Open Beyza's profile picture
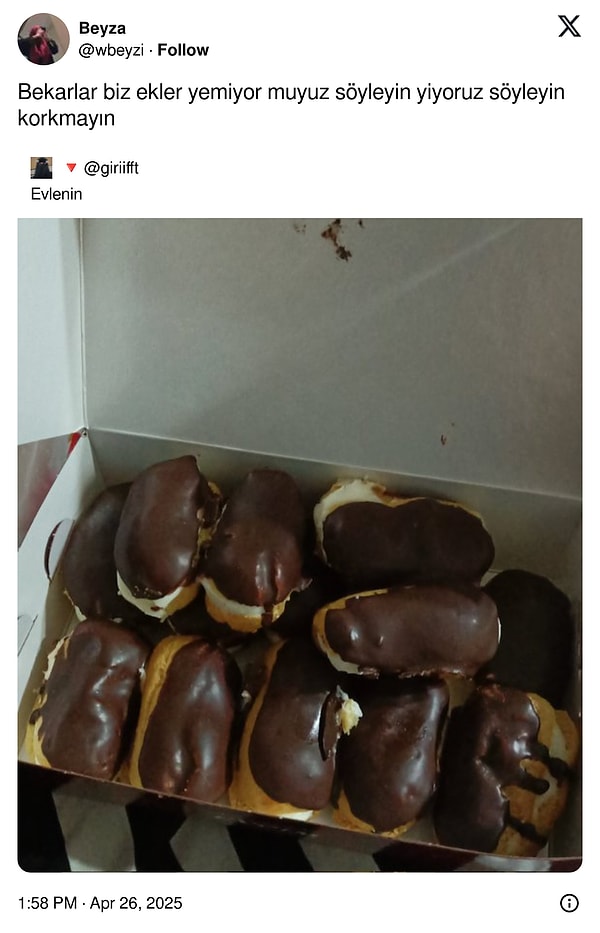The width and height of the screenshot is (600, 933). (43, 39)
